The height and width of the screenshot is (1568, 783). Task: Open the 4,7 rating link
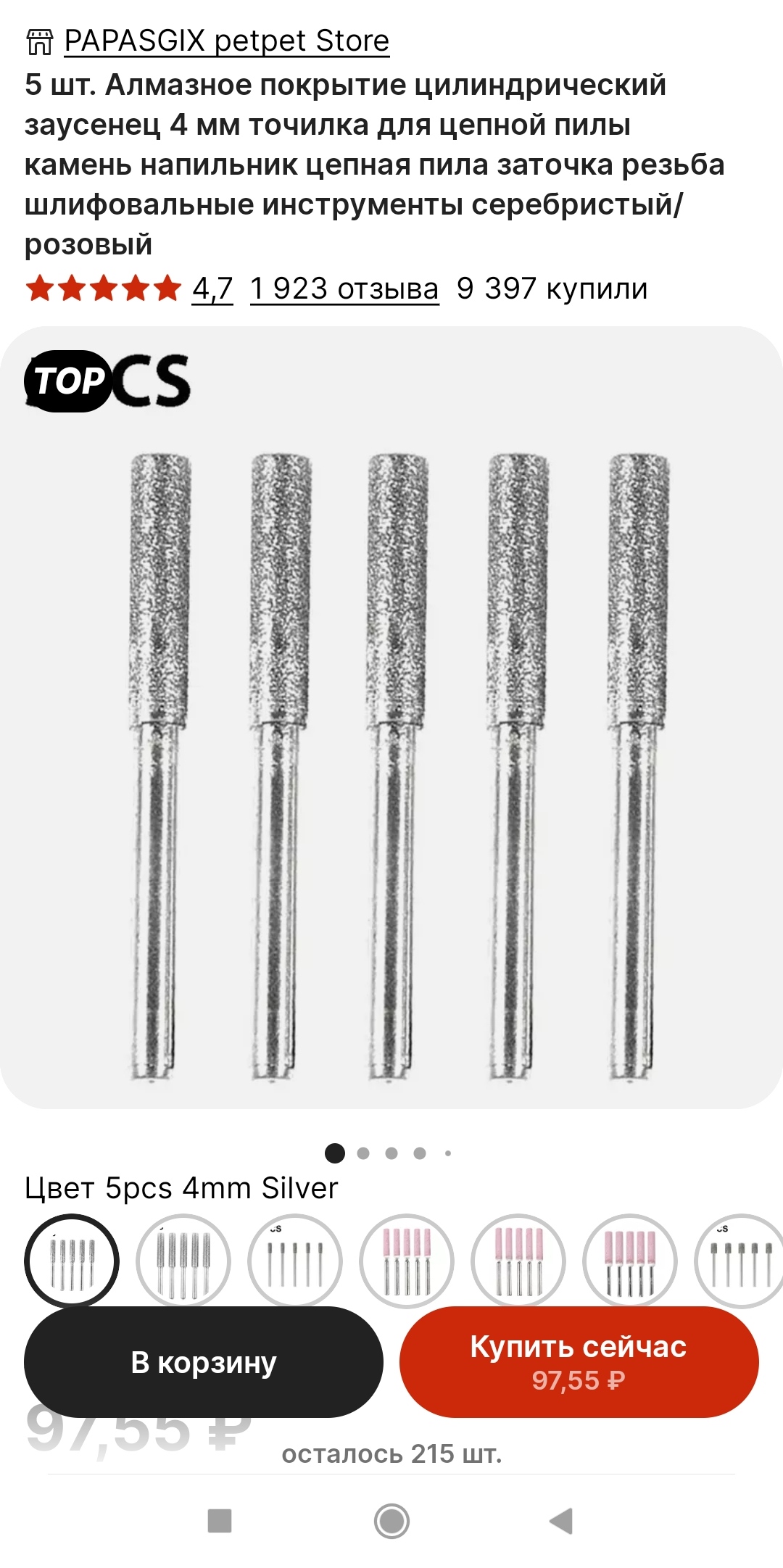pyautogui.click(x=212, y=289)
